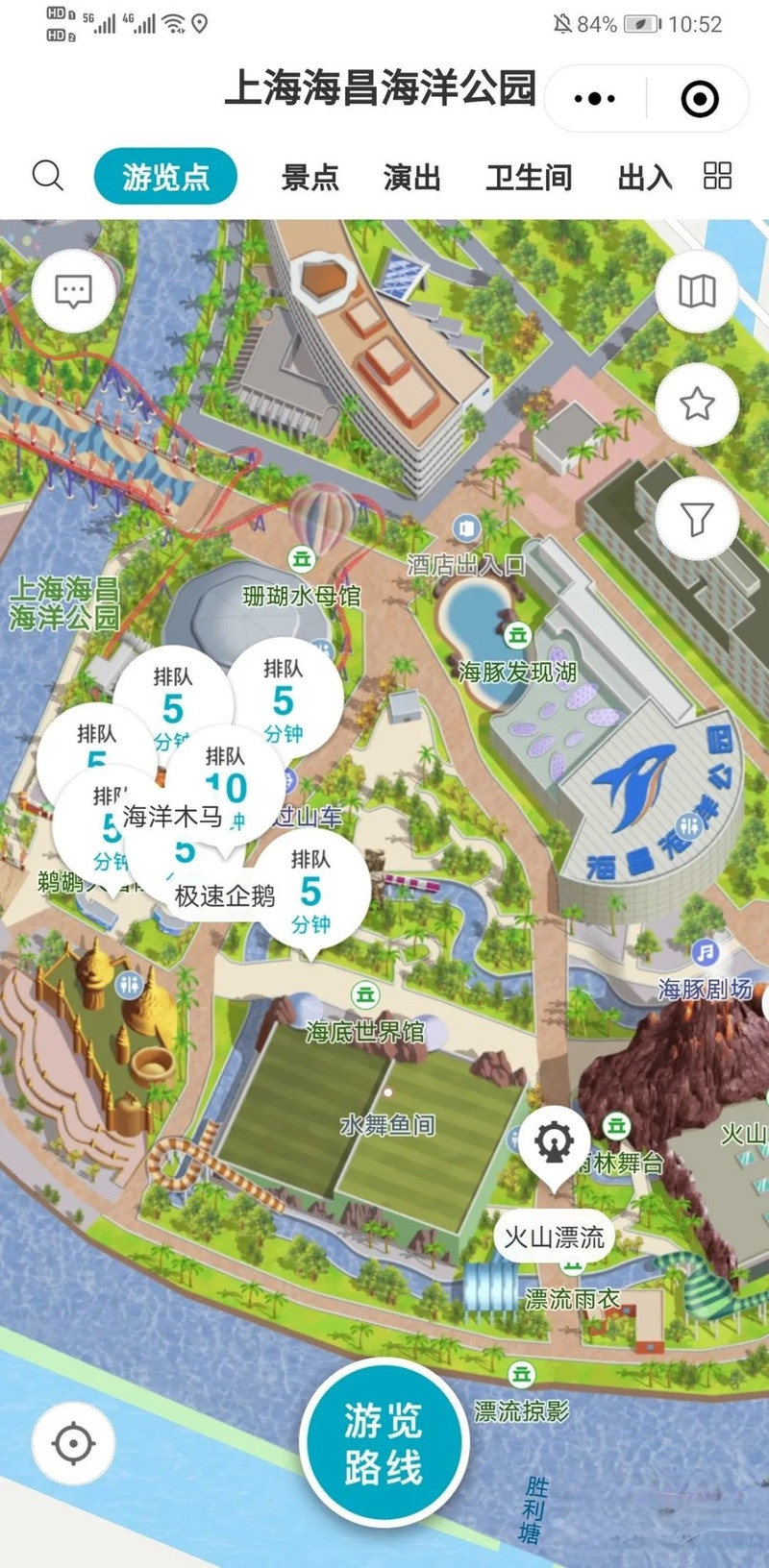Open the message feedback bubble button
This screenshot has width=769, height=1568.
74,290
